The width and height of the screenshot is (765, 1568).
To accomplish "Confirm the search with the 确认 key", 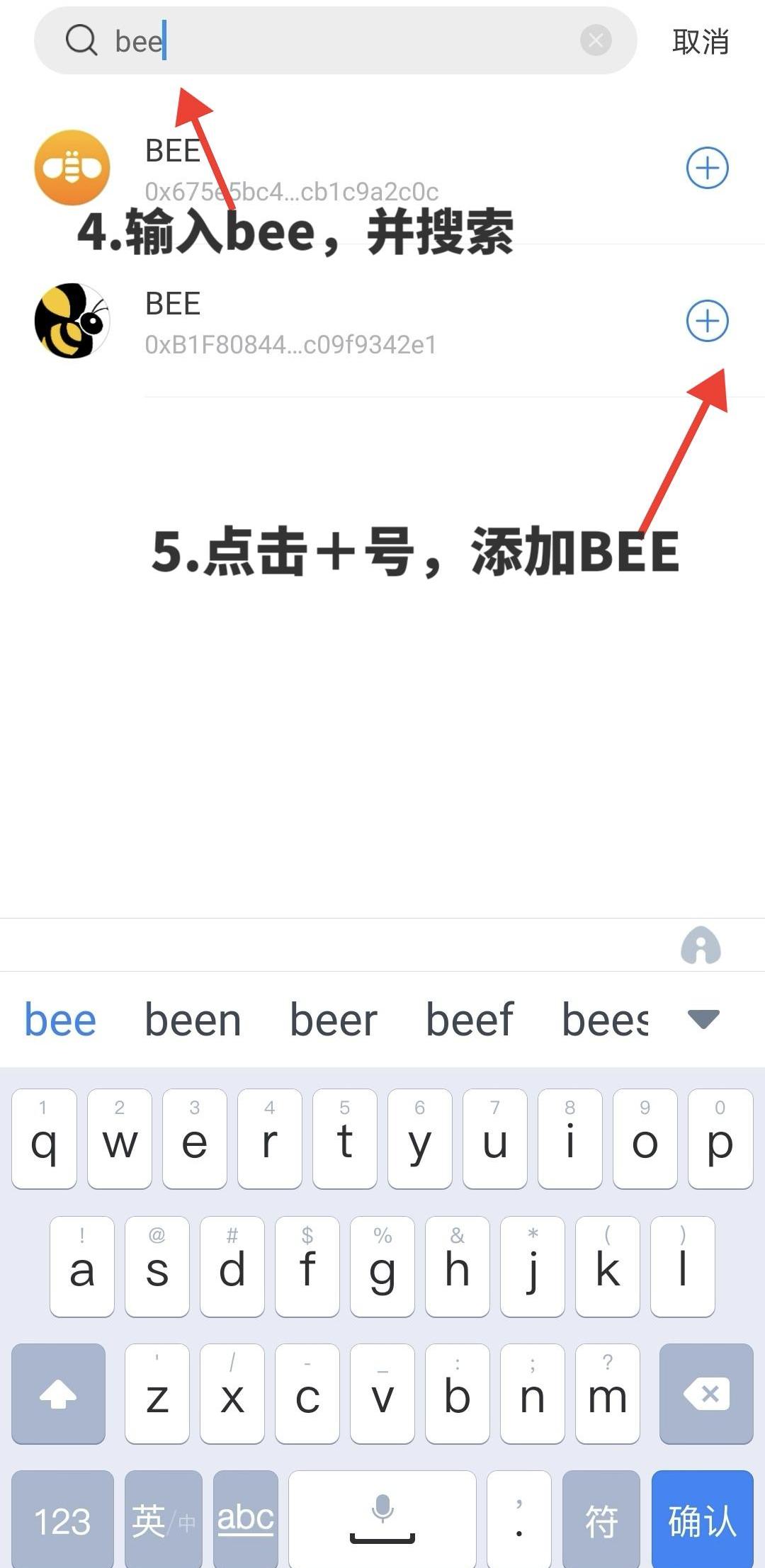I will [x=701, y=1520].
